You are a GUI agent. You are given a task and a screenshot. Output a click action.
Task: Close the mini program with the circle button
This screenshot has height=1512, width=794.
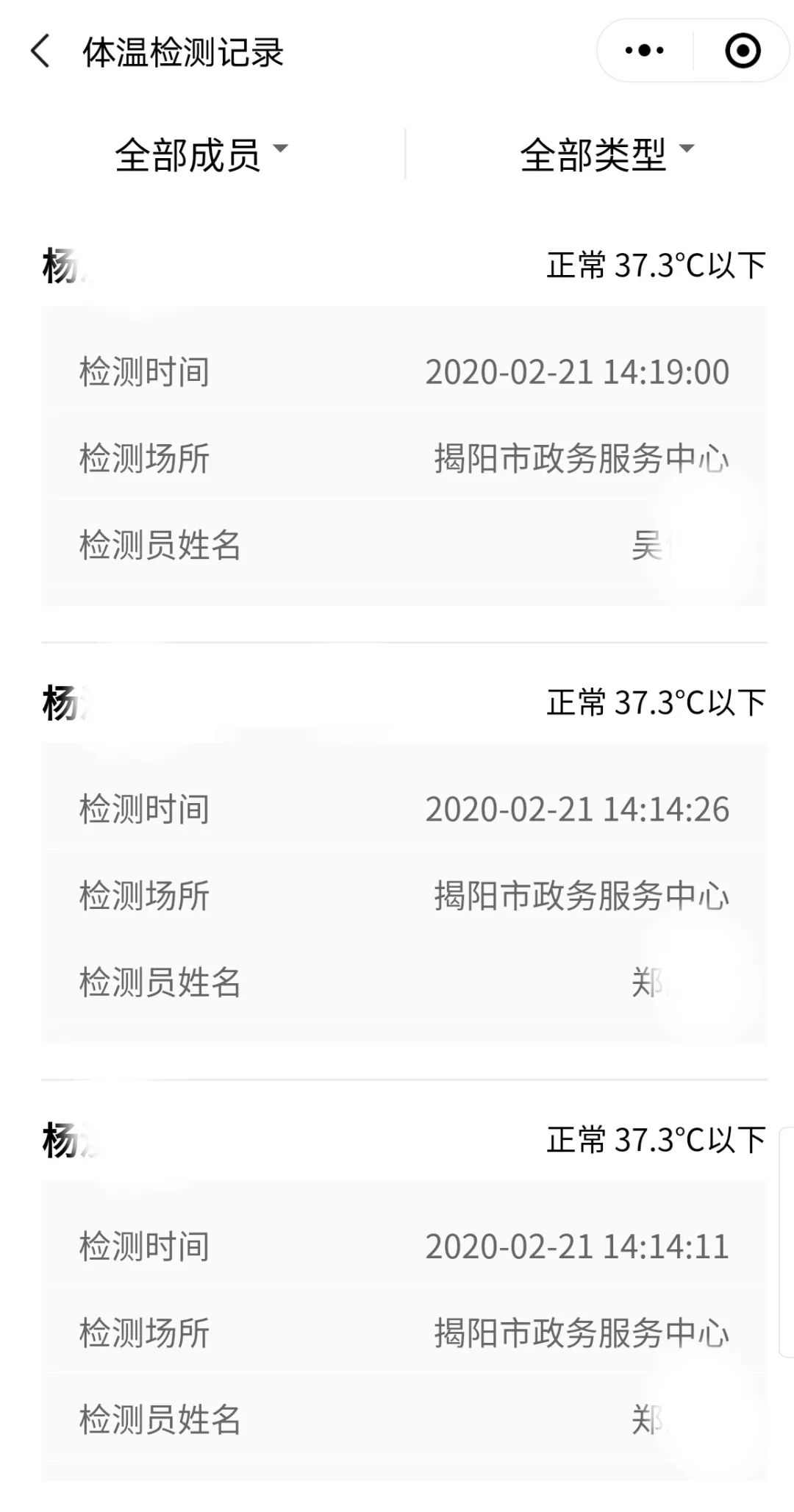[x=743, y=51]
